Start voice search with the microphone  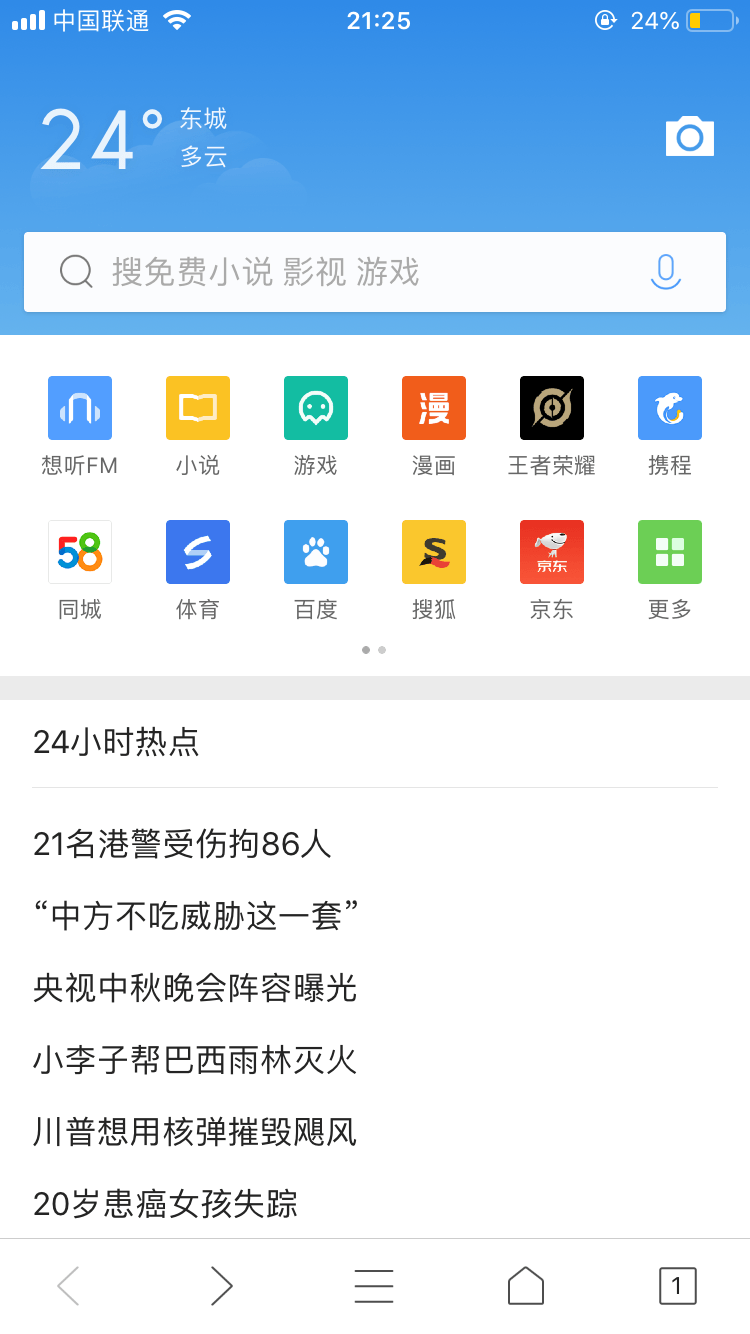665,272
